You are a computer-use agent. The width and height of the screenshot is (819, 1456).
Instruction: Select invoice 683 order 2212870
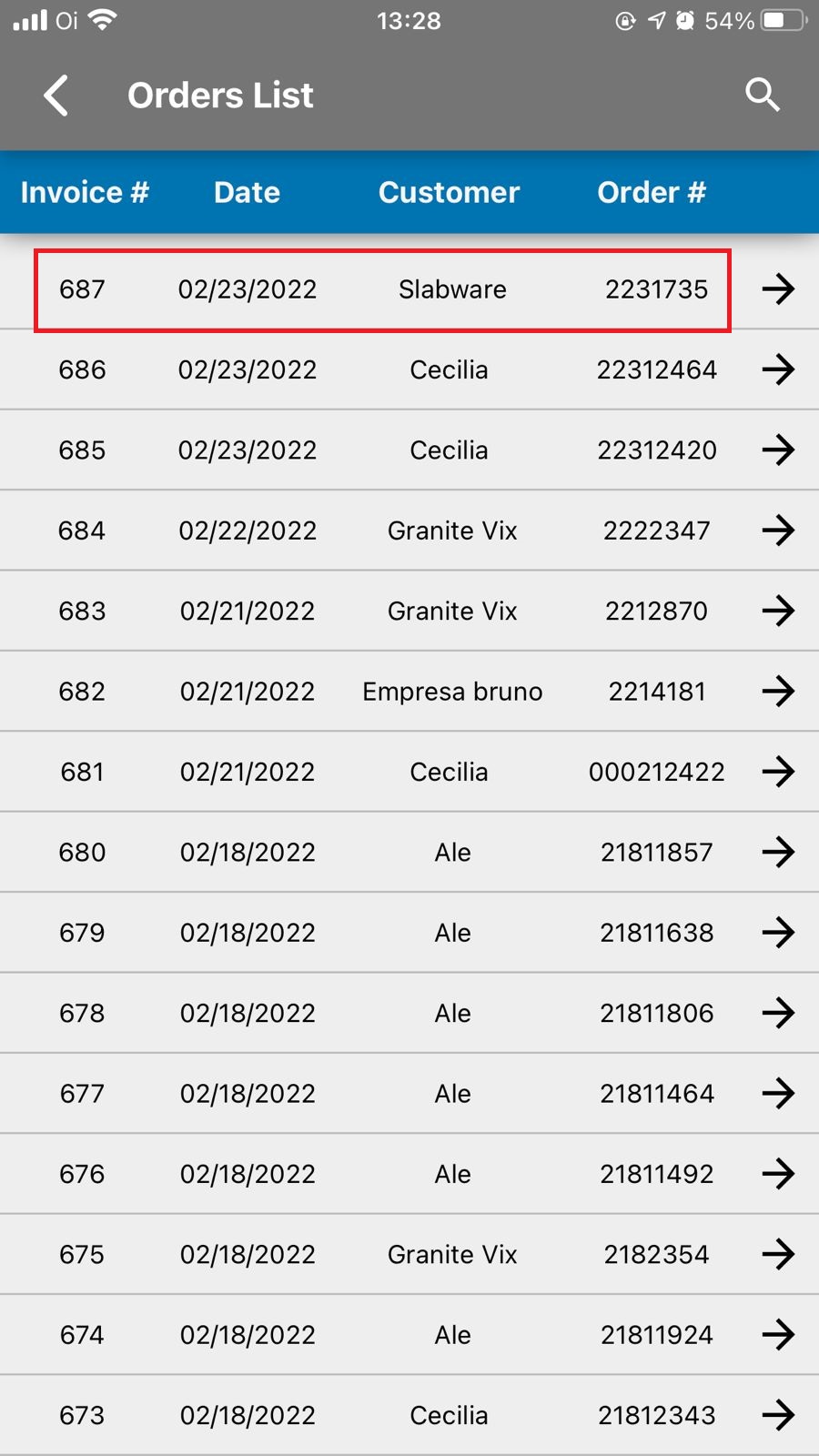point(778,611)
